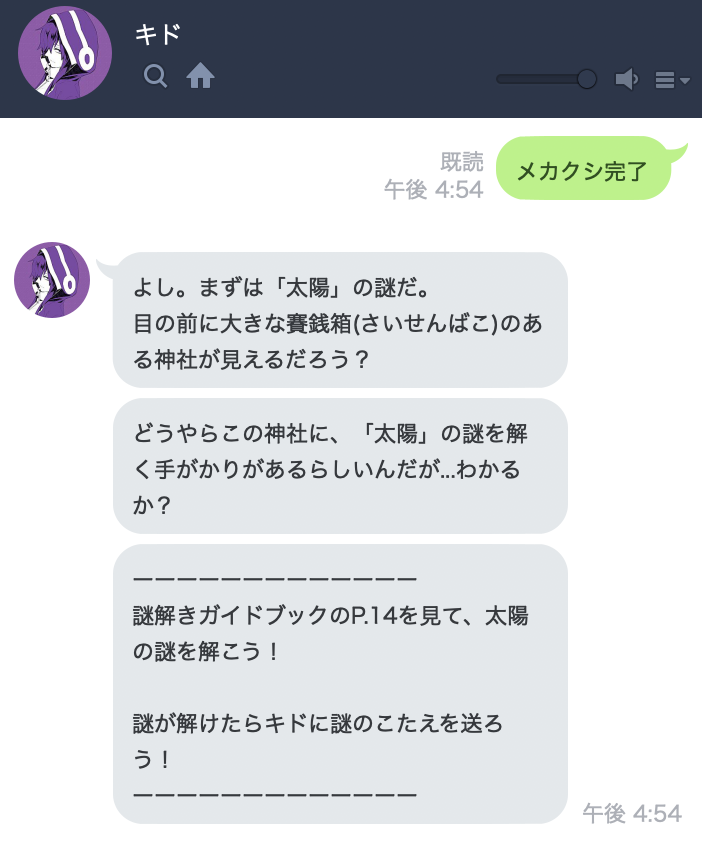Image resolution: width=702 pixels, height=850 pixels.
Task: Search within the chat with キド
Action: coord(155,76)
